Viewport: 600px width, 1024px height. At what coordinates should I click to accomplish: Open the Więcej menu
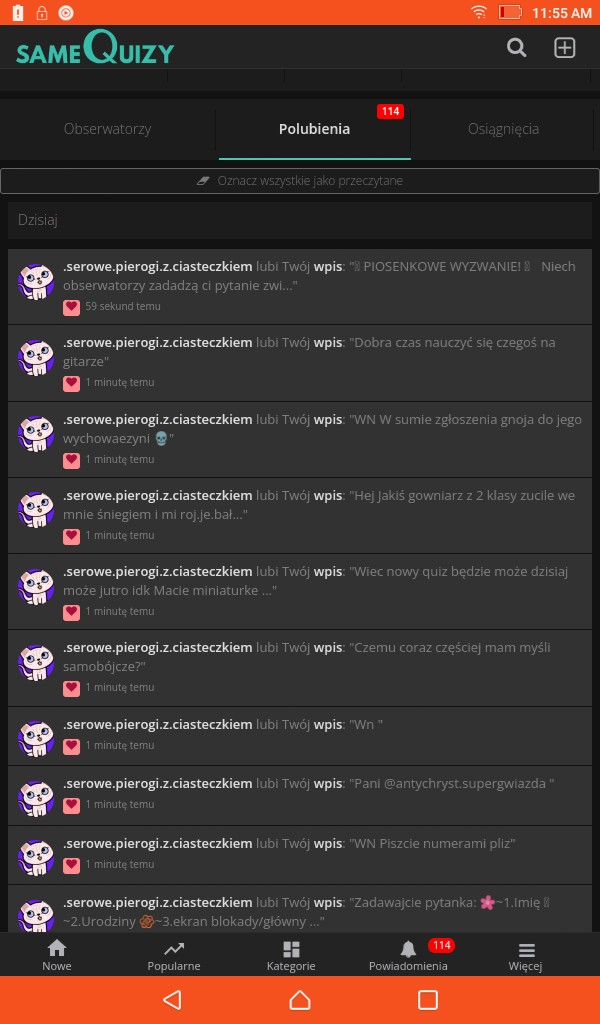click(x=525, y=955)
